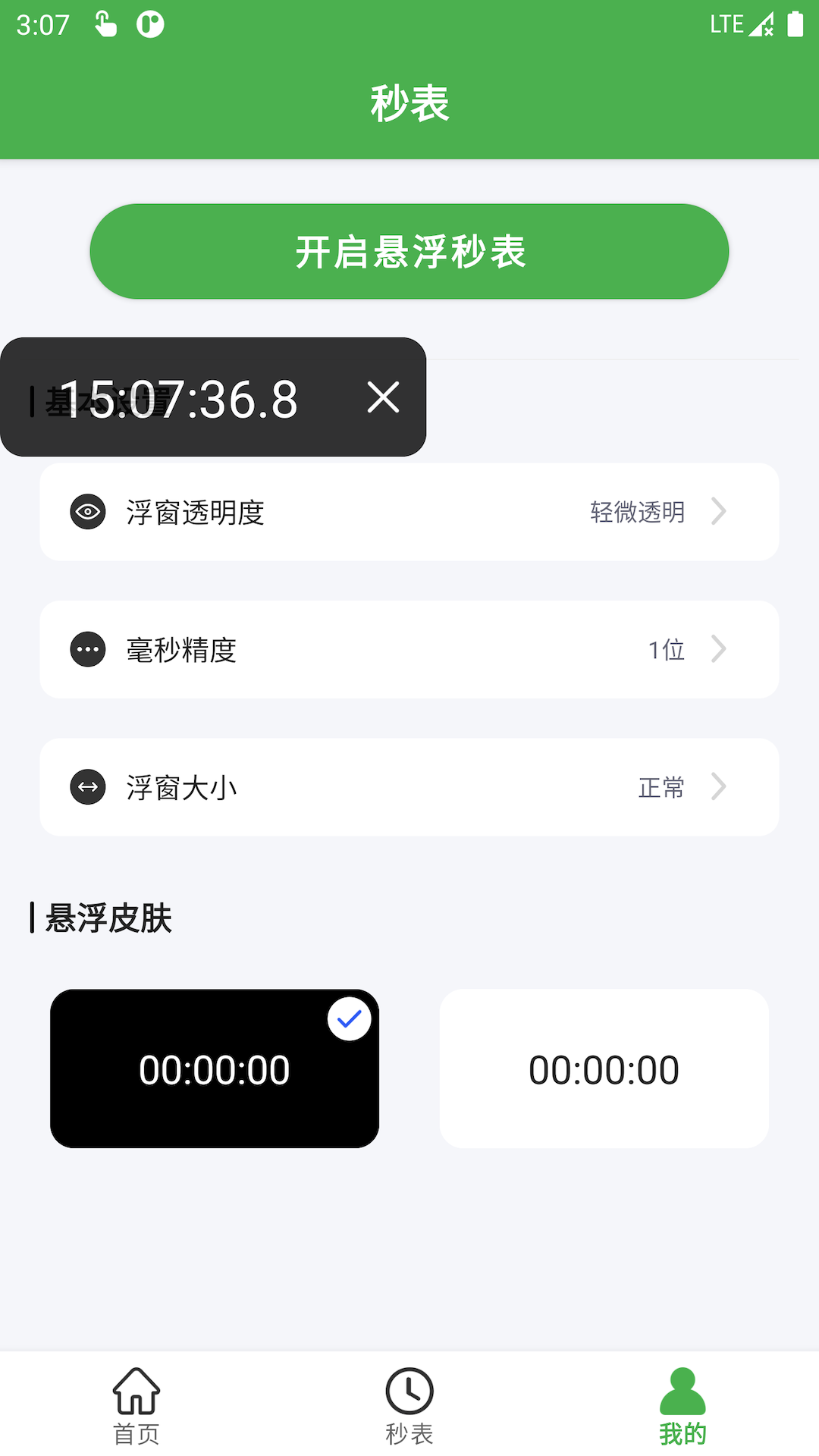The width and height of the screenshot is (819, 1456).
Task: Click the eye icon beside 浮窗透明度
Action: (87, 512)
